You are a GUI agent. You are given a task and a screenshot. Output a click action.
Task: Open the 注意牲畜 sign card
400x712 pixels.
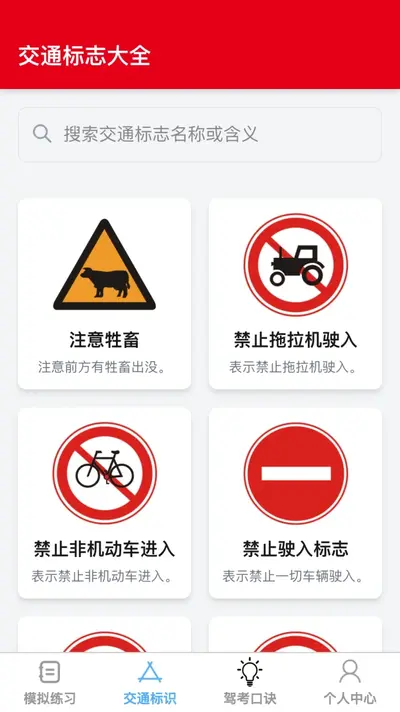point(104,293)
